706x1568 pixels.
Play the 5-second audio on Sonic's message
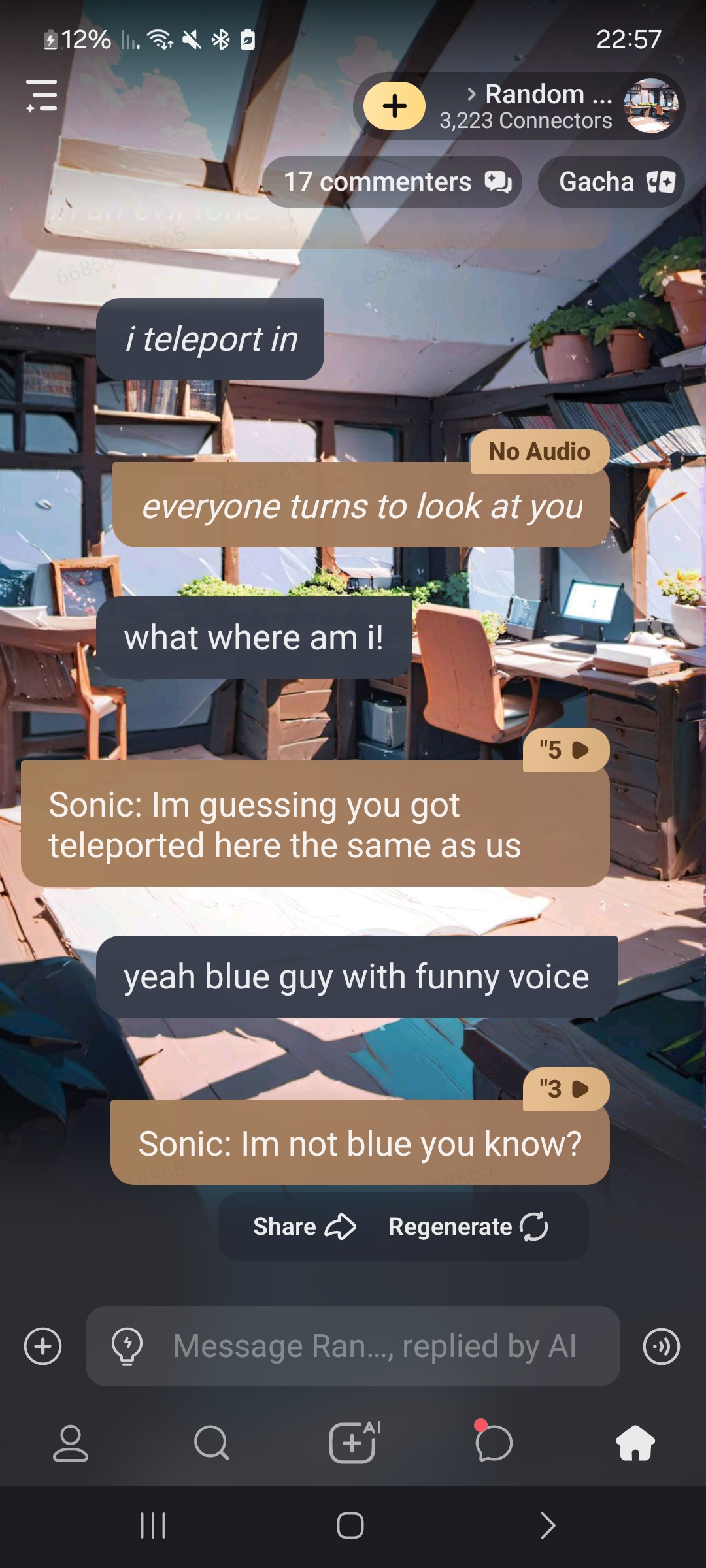pyautogui.click(x=566, y=750)
